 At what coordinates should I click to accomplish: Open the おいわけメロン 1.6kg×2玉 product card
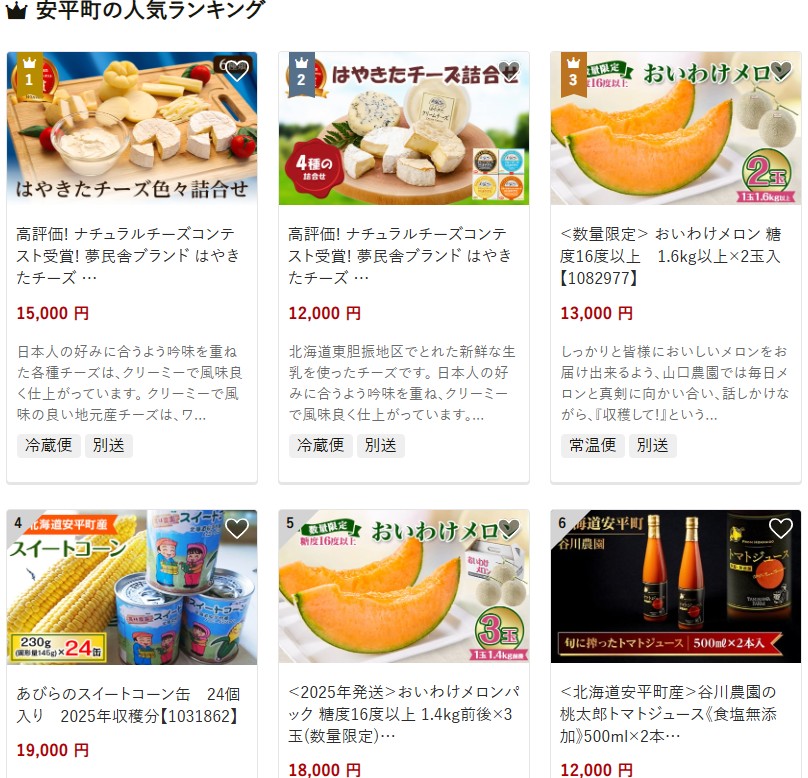675,254
